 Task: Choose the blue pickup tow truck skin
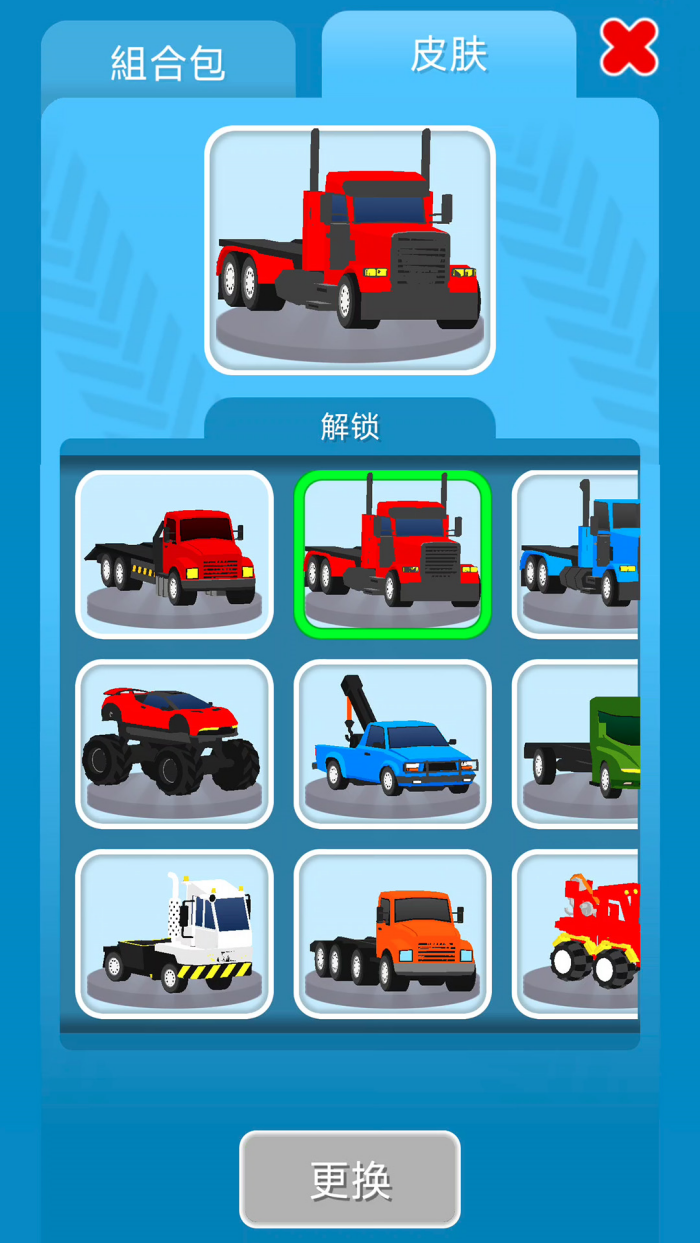tap(392, 743)
